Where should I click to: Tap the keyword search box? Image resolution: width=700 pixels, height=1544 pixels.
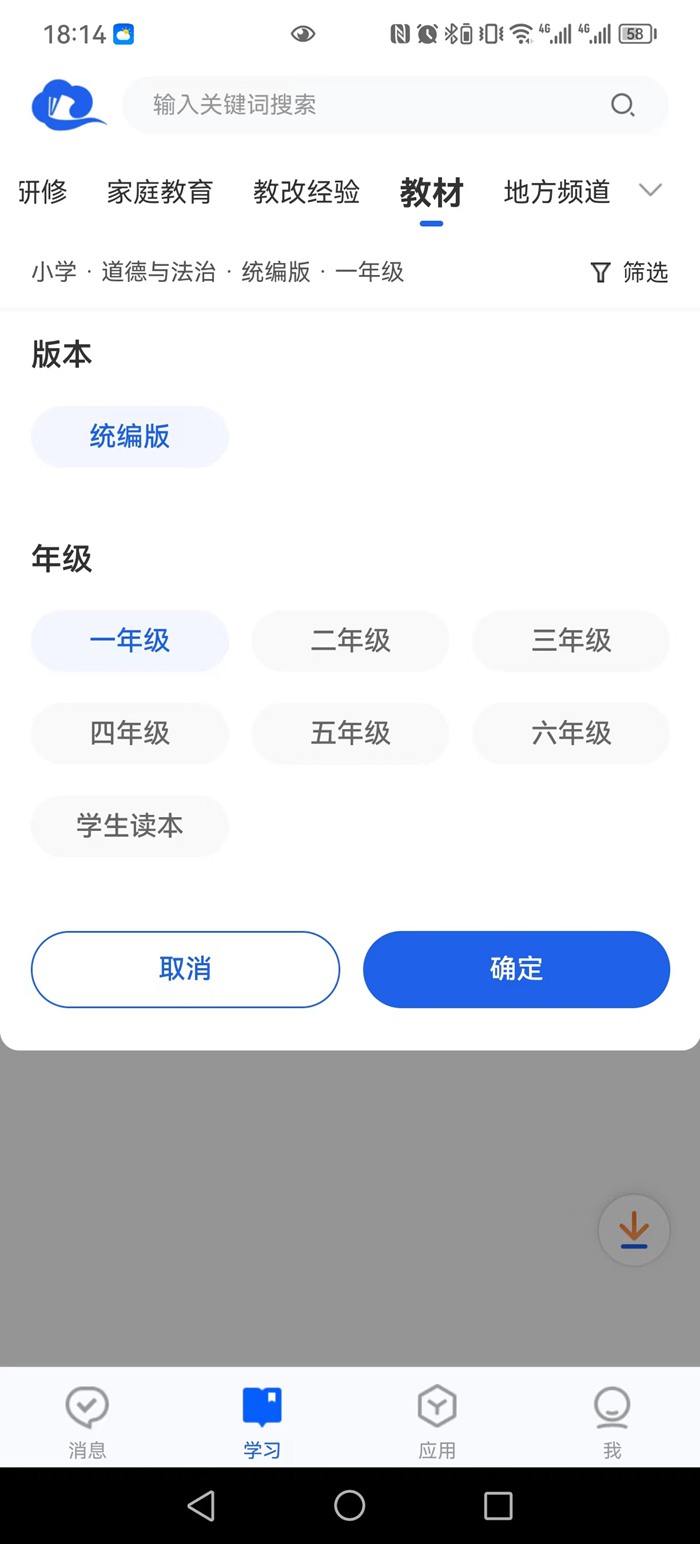(380, 105)
